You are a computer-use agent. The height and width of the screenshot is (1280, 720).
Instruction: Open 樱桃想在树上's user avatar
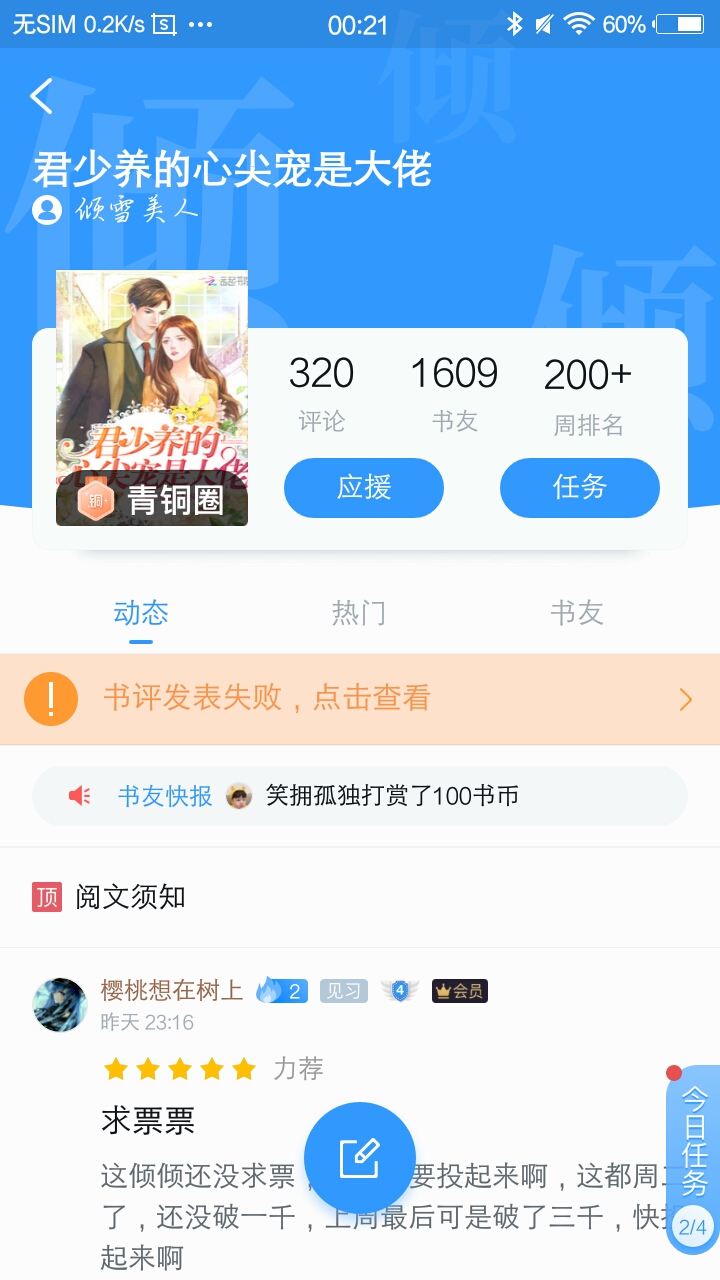[x=60, y=1005]
